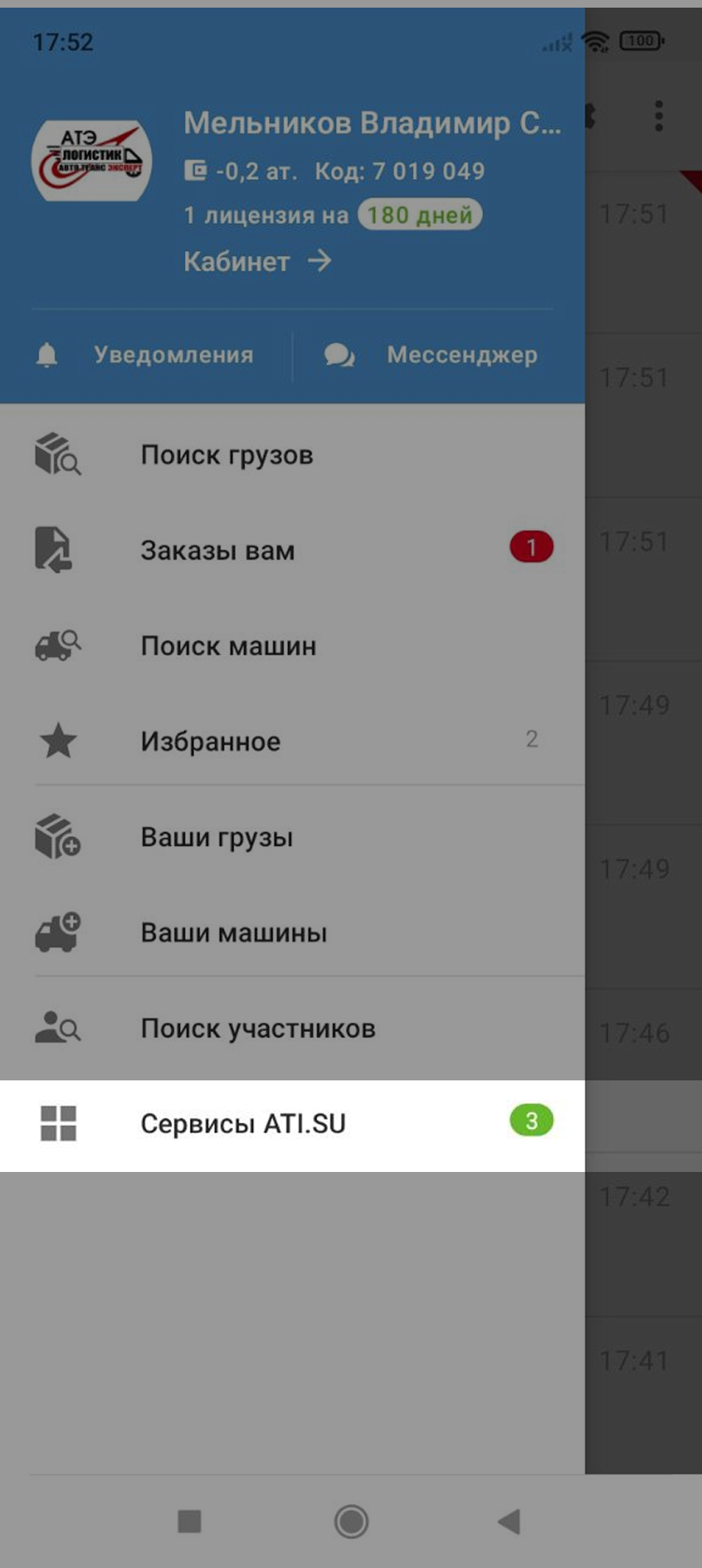Go to Поиск грузов

(226, 455)
